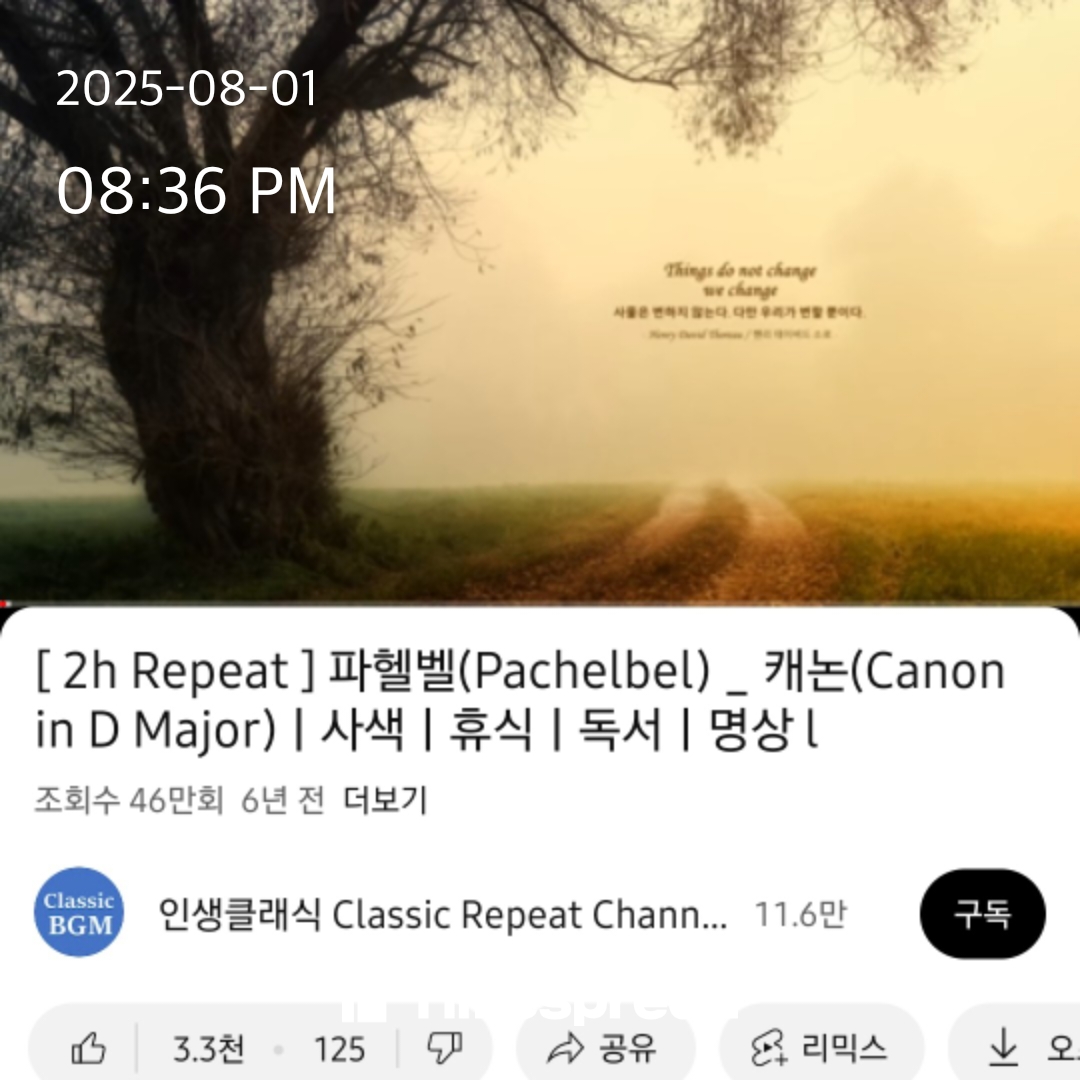Like the video with the thumbs-up icon
1080x1080 pixels.
point(90,1048)
